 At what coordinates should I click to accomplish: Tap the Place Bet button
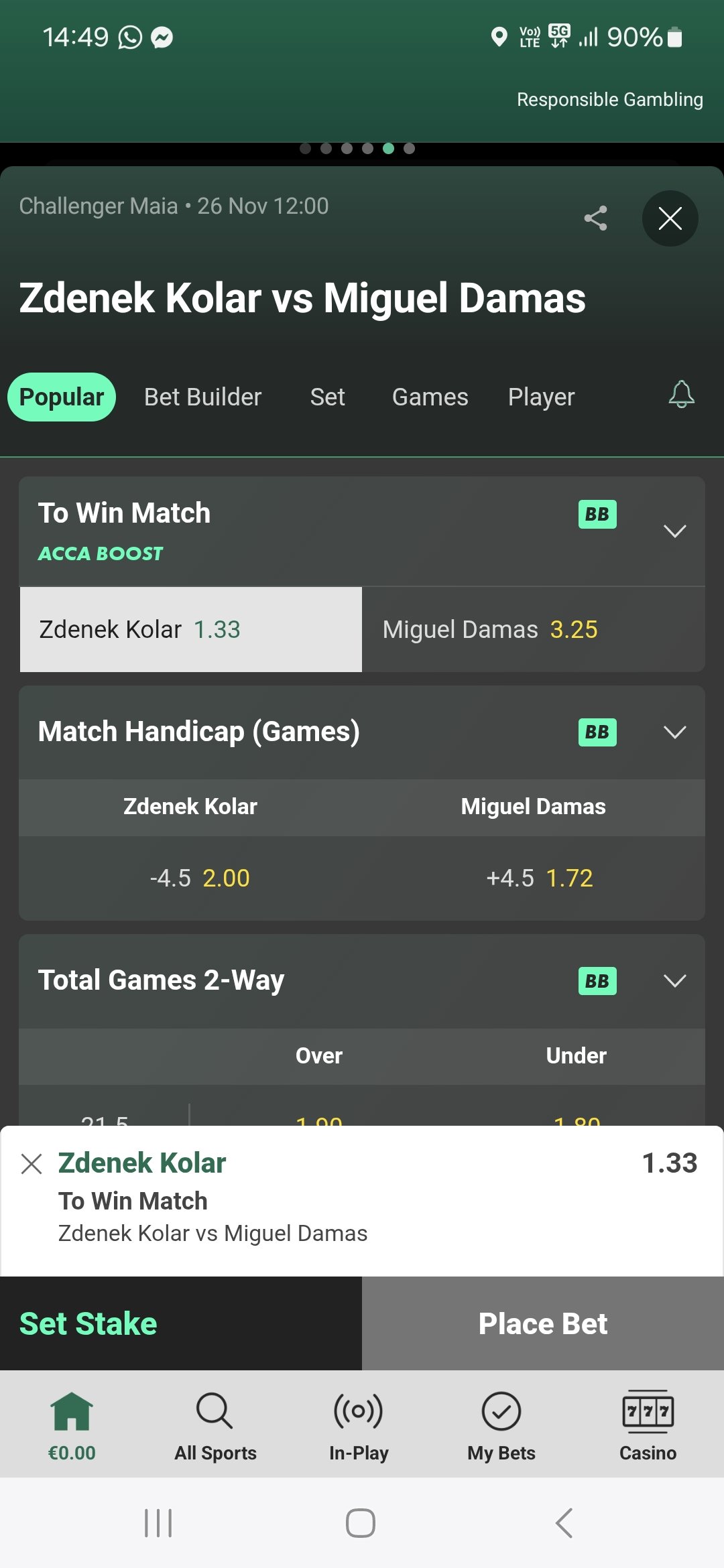[x=543, y=1323]
